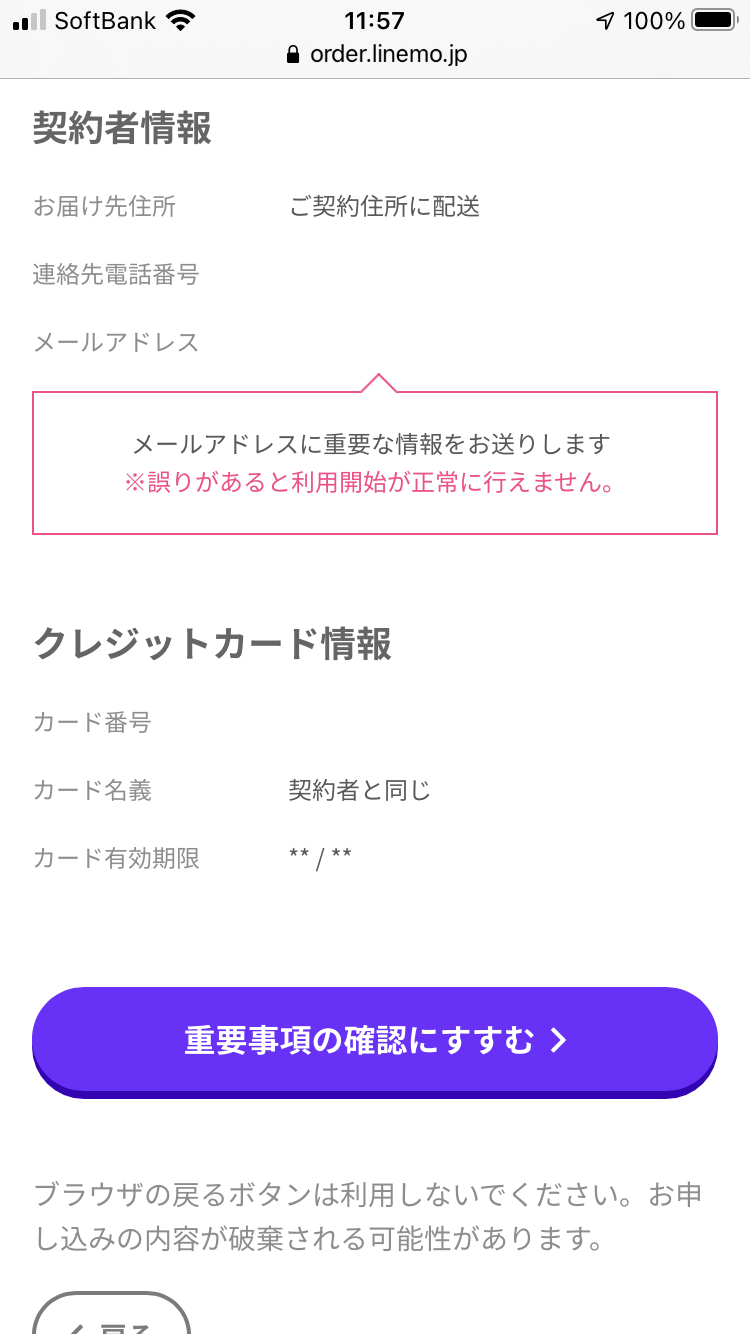Image resolution: width=750 pixels, height=1334 pixels.
Task: Tap the 戻る back button
Action: point(112,1318)
